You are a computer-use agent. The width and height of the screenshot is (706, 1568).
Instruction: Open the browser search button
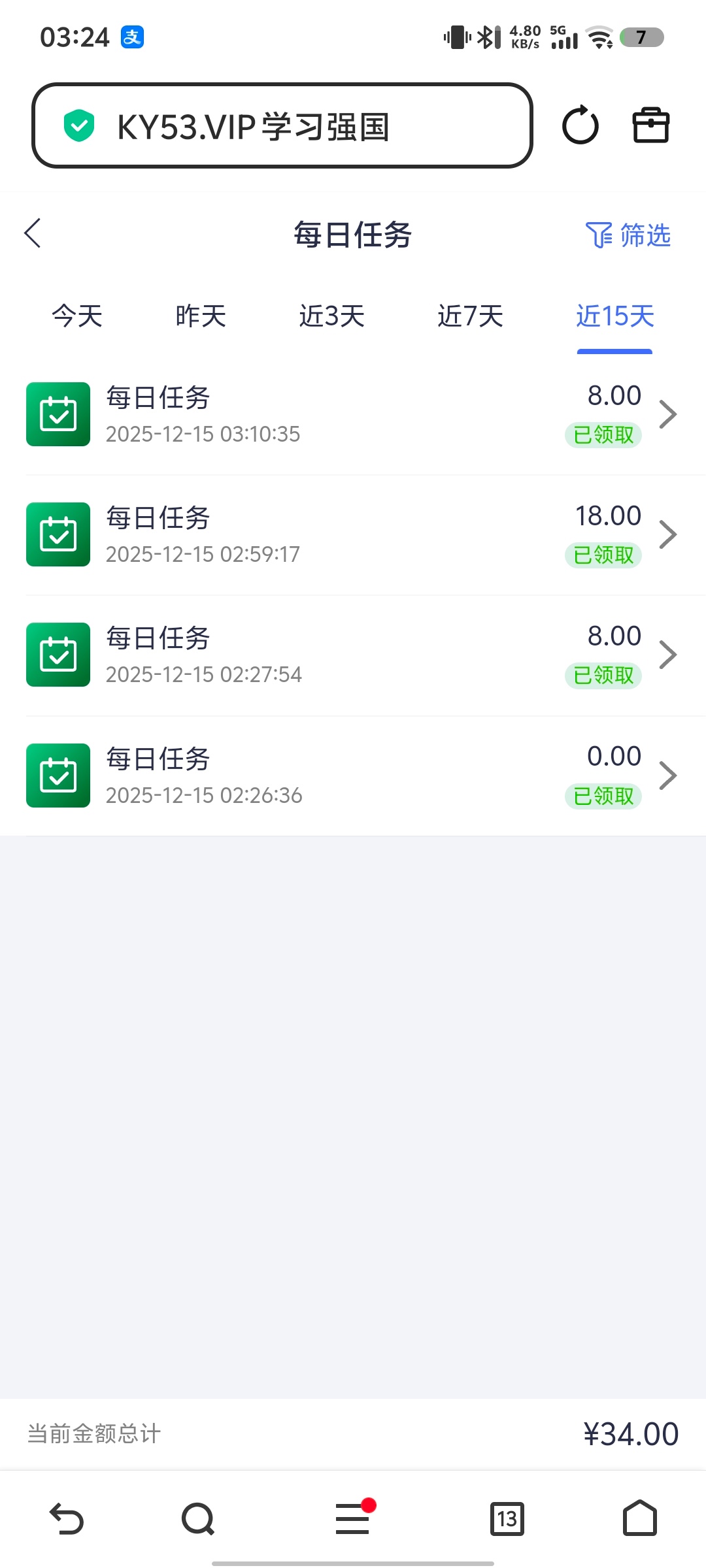pyautogui.click(x=197, y=1518)
